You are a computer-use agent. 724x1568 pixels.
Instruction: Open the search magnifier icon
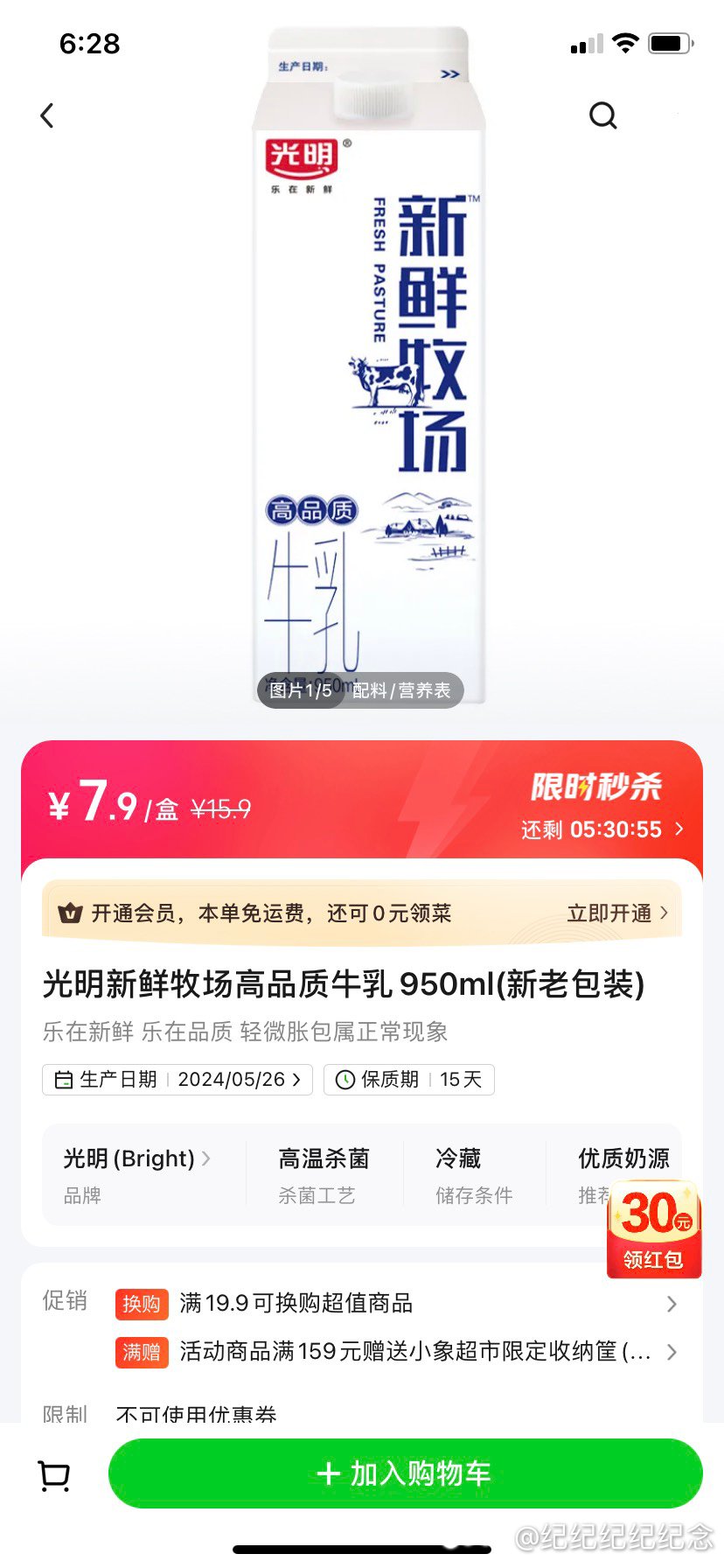click(x=602, y=115)
